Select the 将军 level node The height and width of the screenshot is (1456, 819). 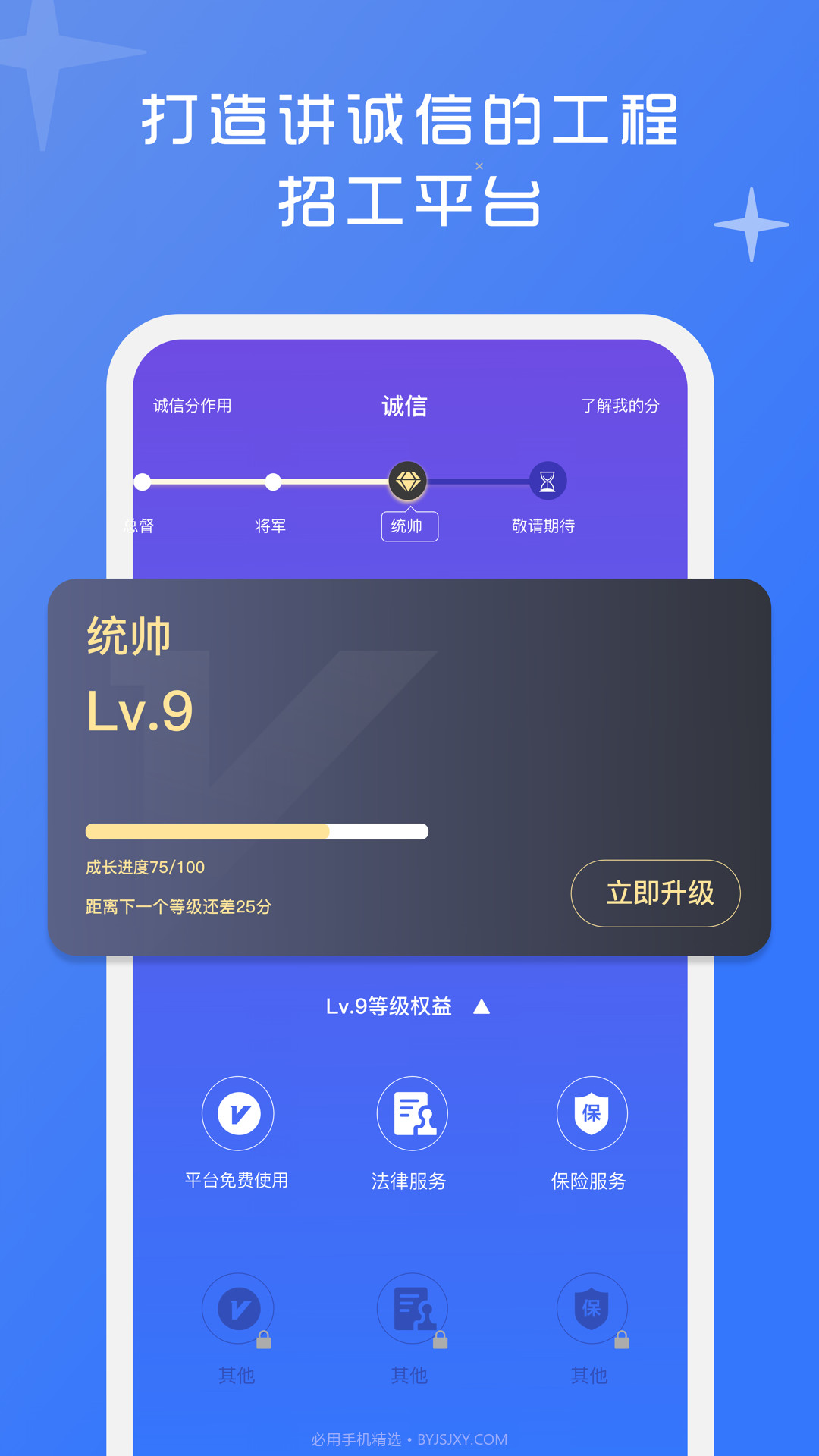click(273, 480)
